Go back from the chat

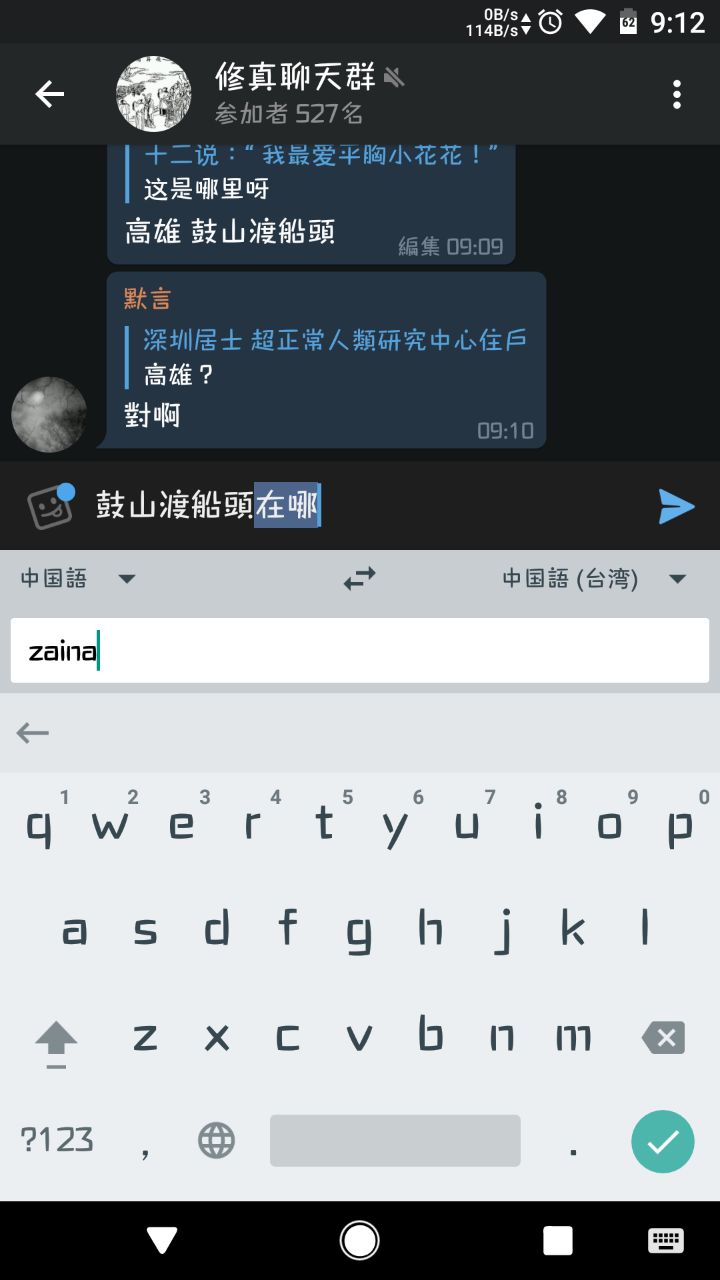[x=49, y=94]
